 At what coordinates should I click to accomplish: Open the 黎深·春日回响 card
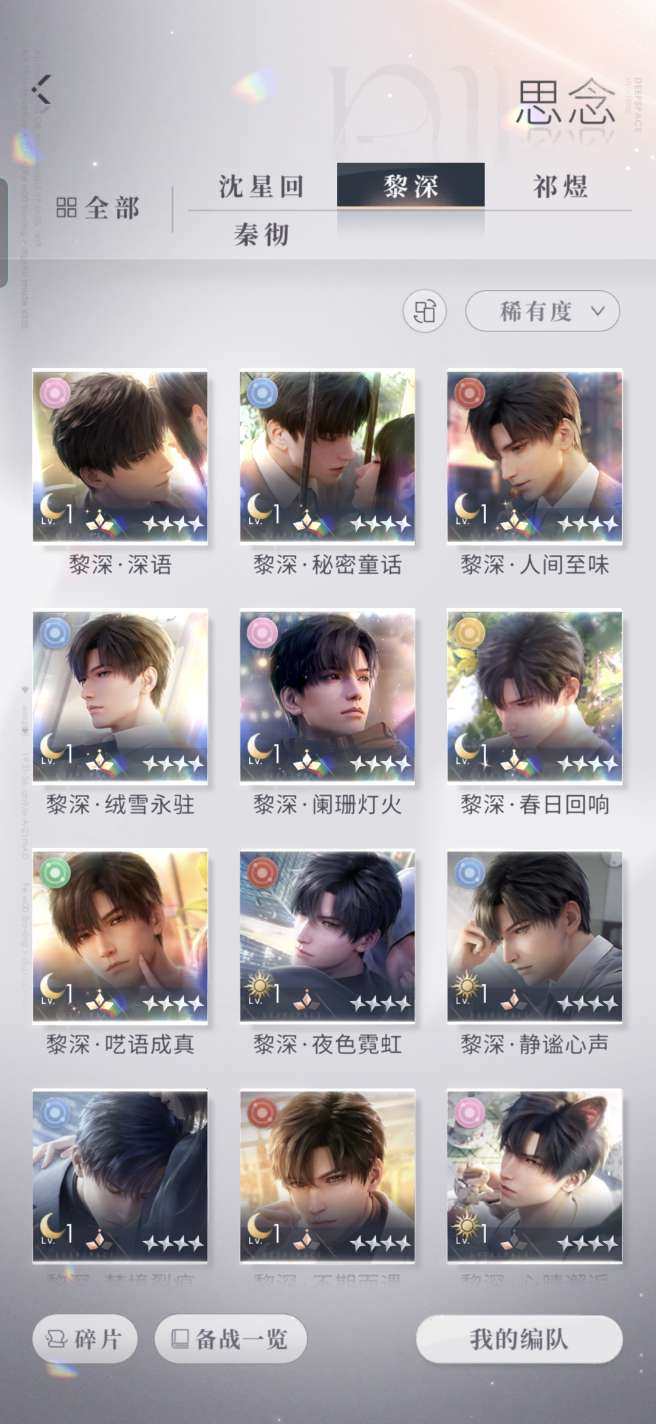534,695
